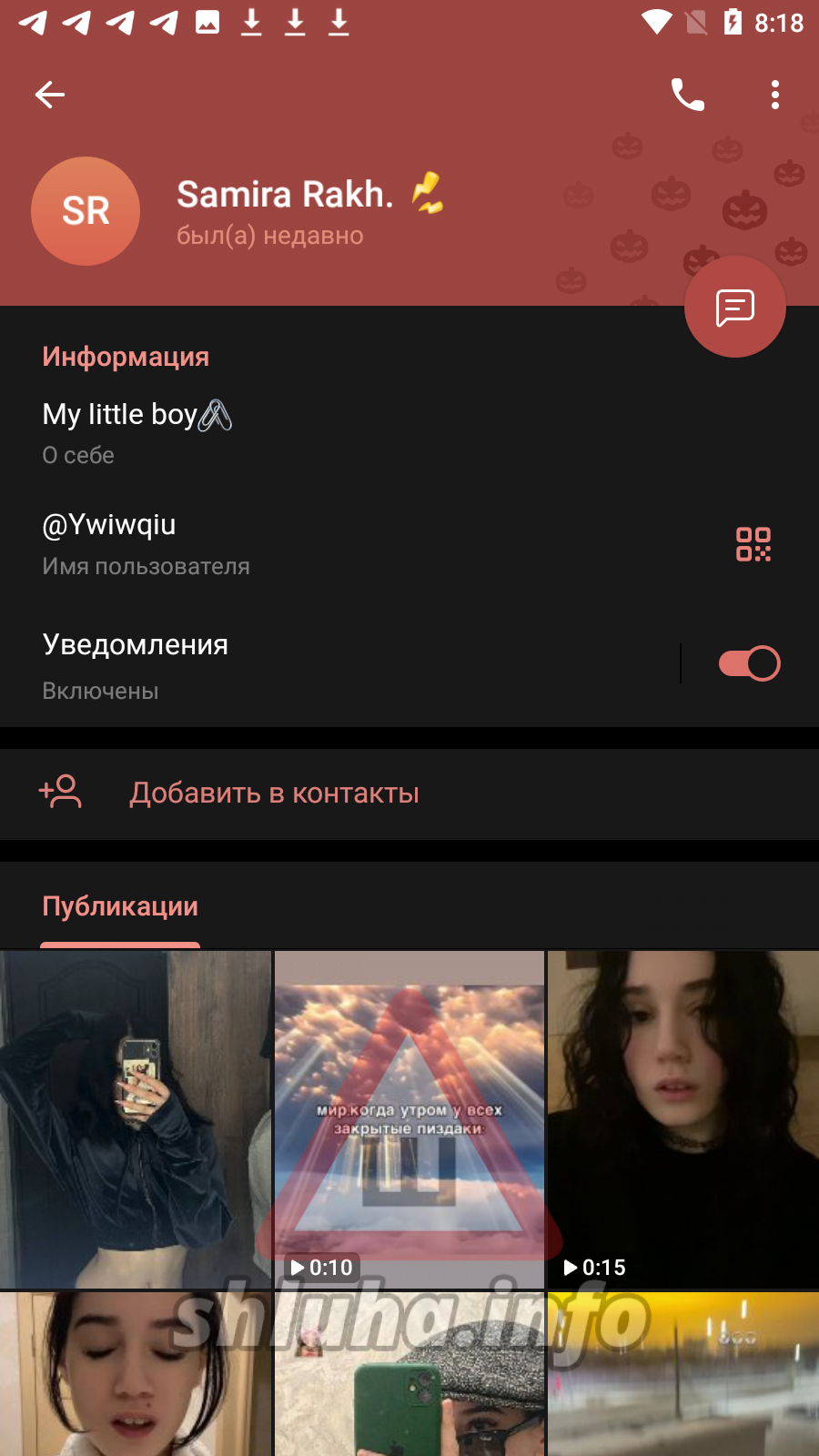Open the three-dot overflow menu
819x1456 pixels.
(775, 95)
